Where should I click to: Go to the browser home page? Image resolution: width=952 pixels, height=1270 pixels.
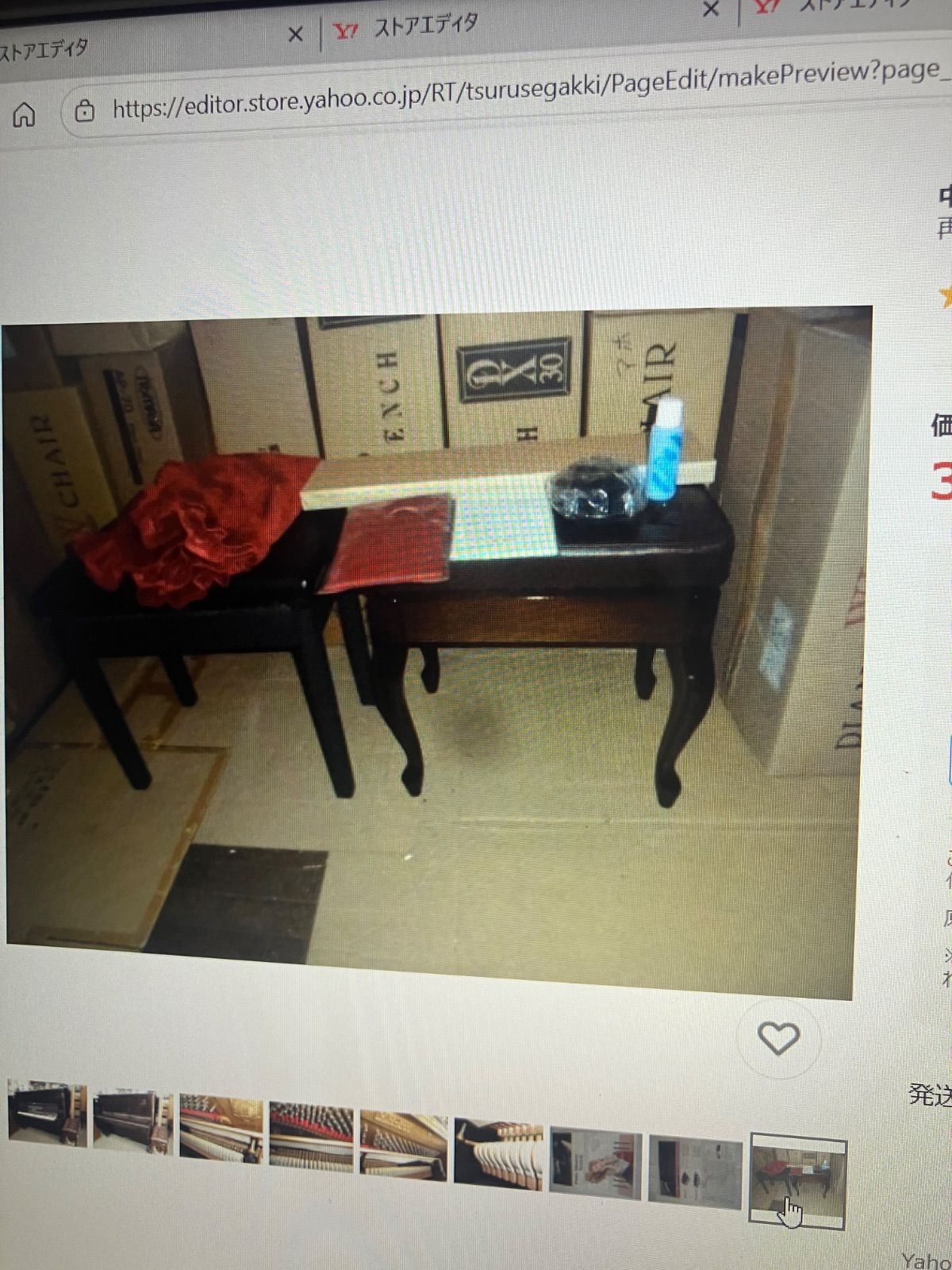[25, 115]
